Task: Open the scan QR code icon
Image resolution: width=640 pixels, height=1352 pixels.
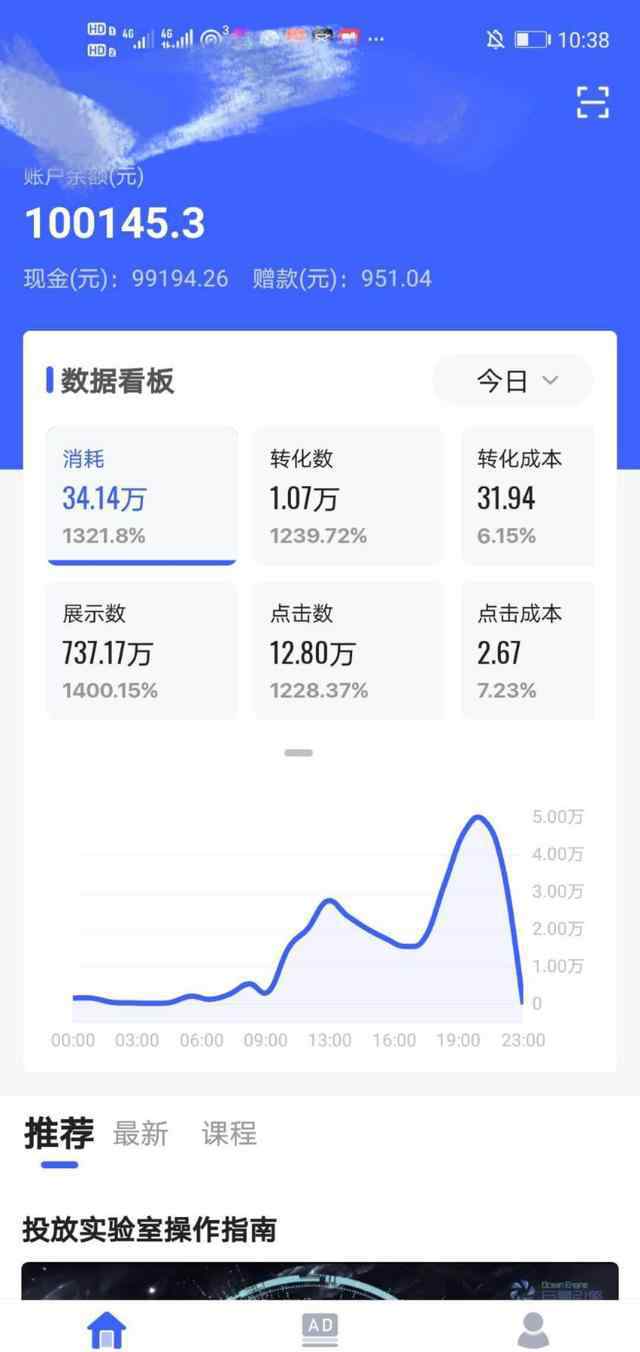Action: point(593,102)
